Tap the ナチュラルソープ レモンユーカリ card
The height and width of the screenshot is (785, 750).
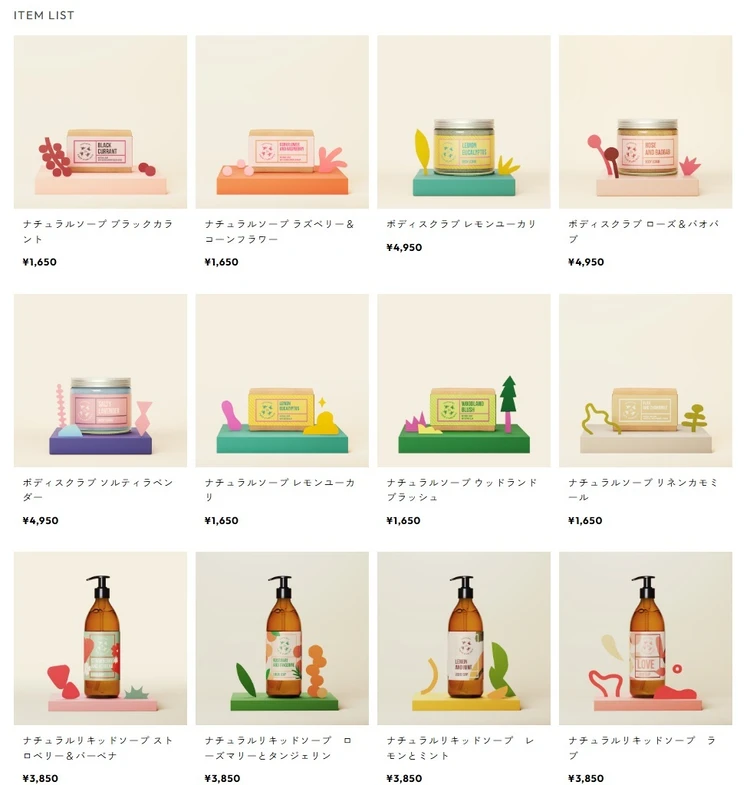click(x=282, y=380)
